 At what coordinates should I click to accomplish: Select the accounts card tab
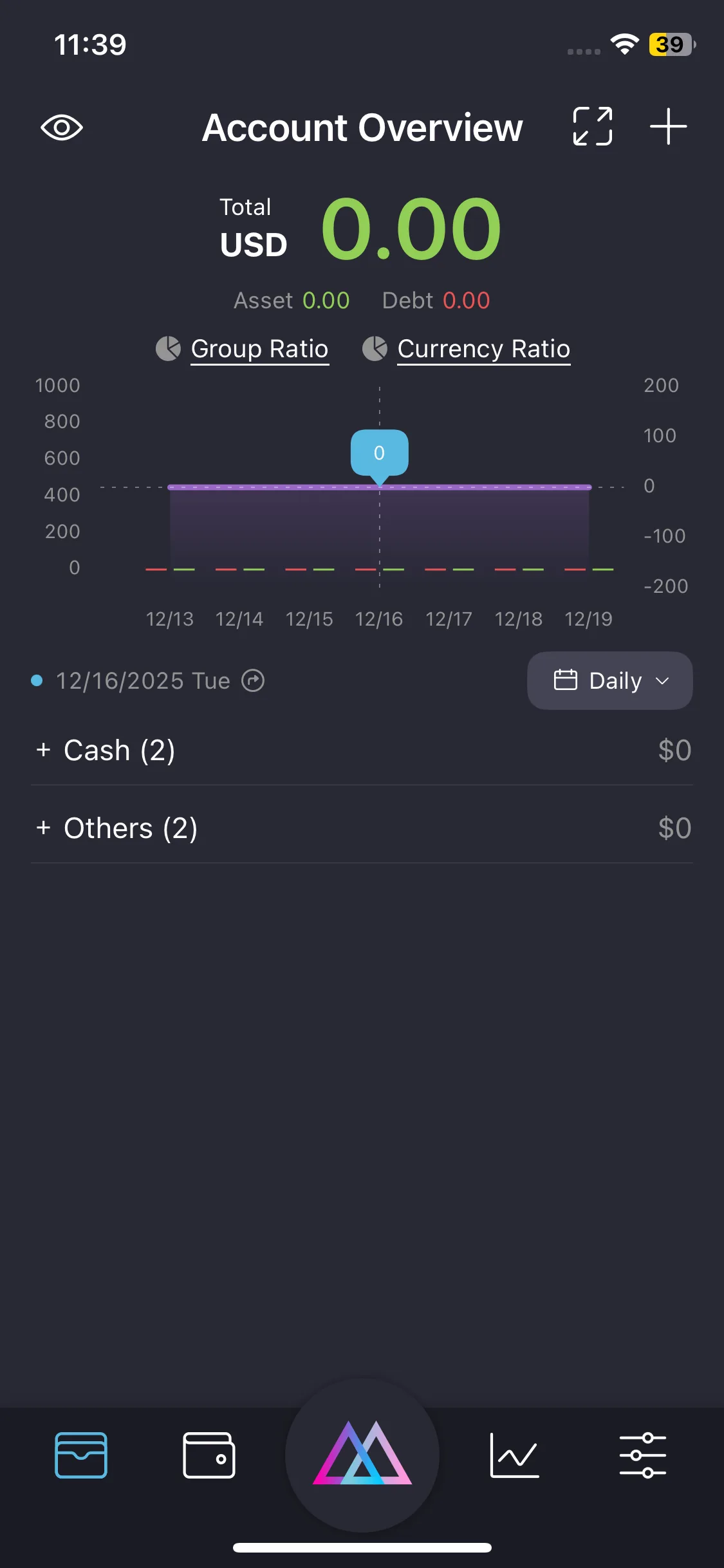(x=81, y=1455)
